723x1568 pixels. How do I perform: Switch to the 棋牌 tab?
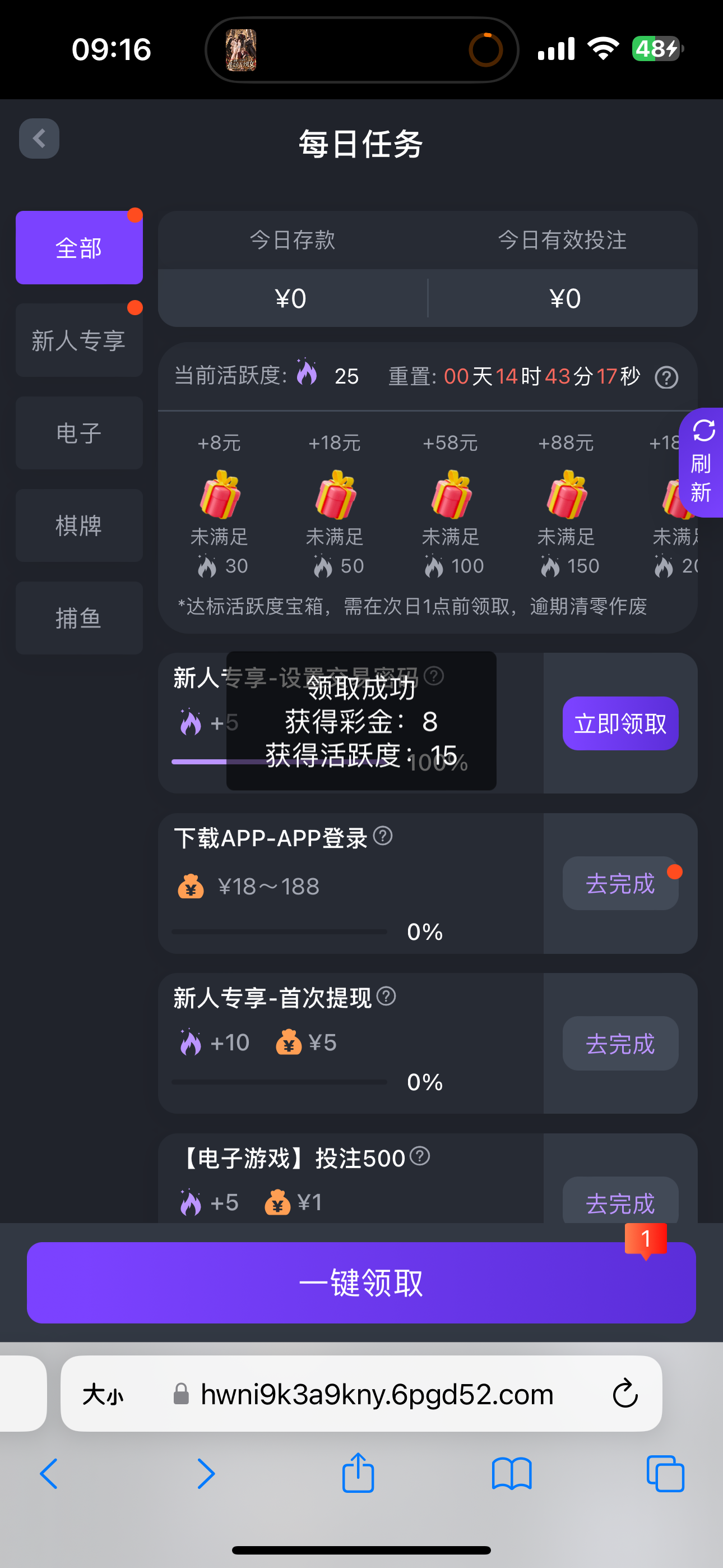pos(79,525)
